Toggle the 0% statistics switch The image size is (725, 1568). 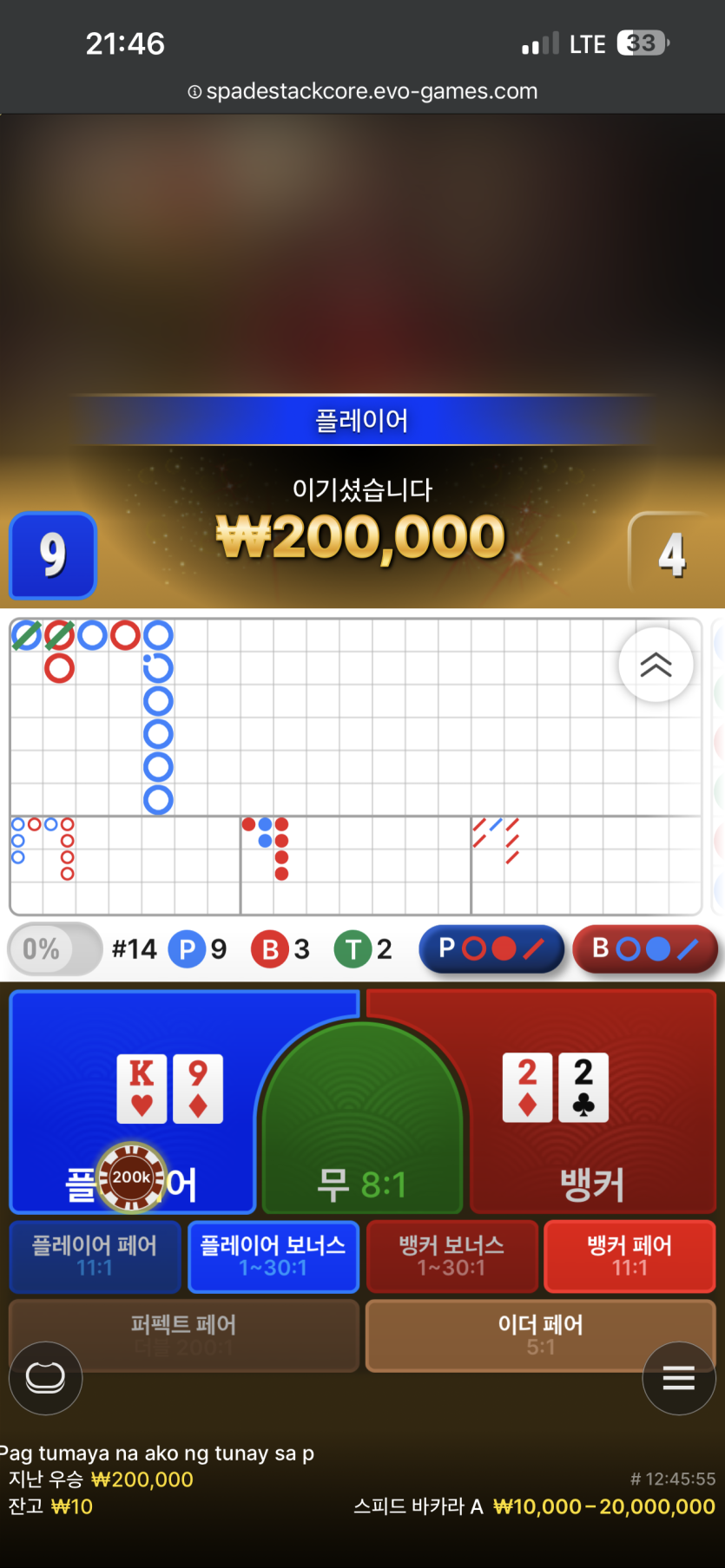point(55,948)
